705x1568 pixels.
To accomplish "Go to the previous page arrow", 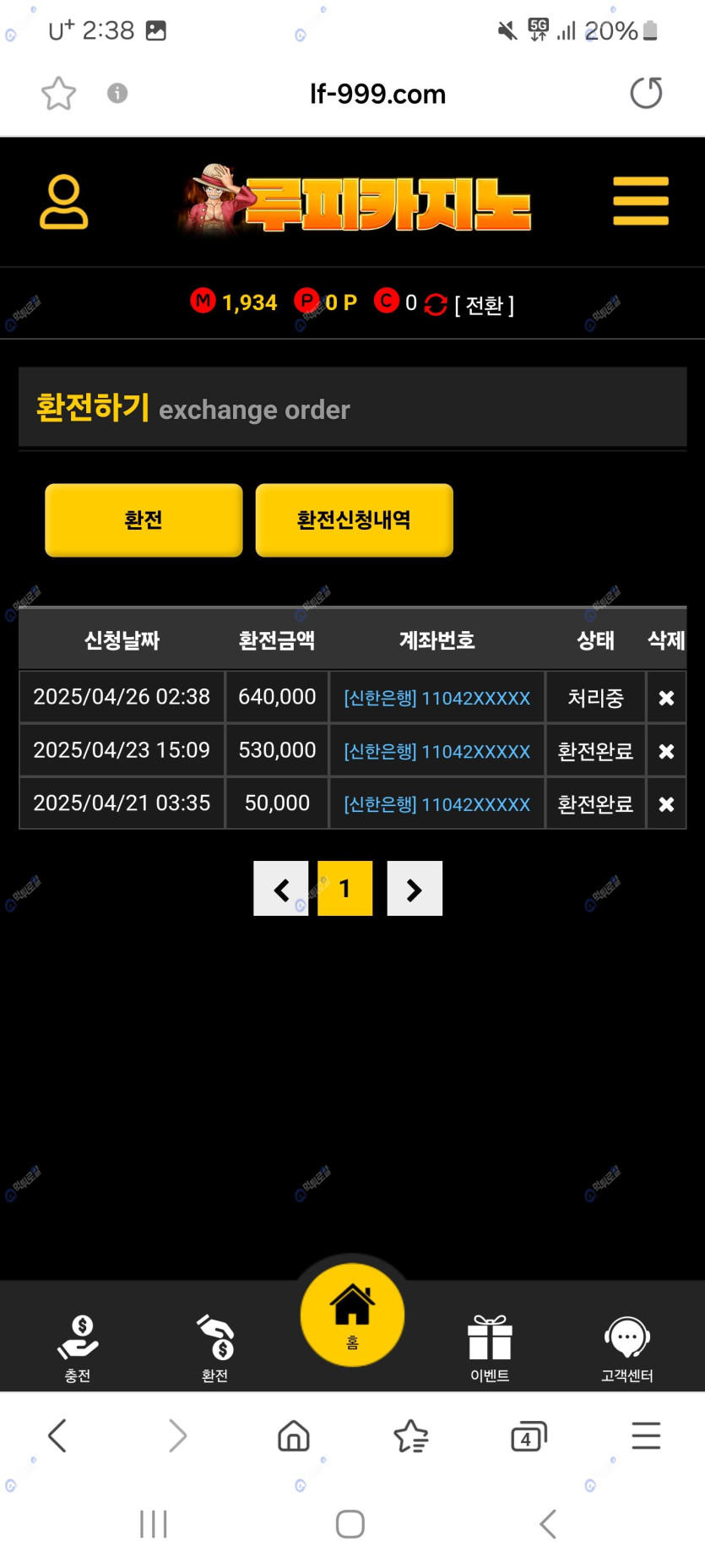I will (281, 889).
